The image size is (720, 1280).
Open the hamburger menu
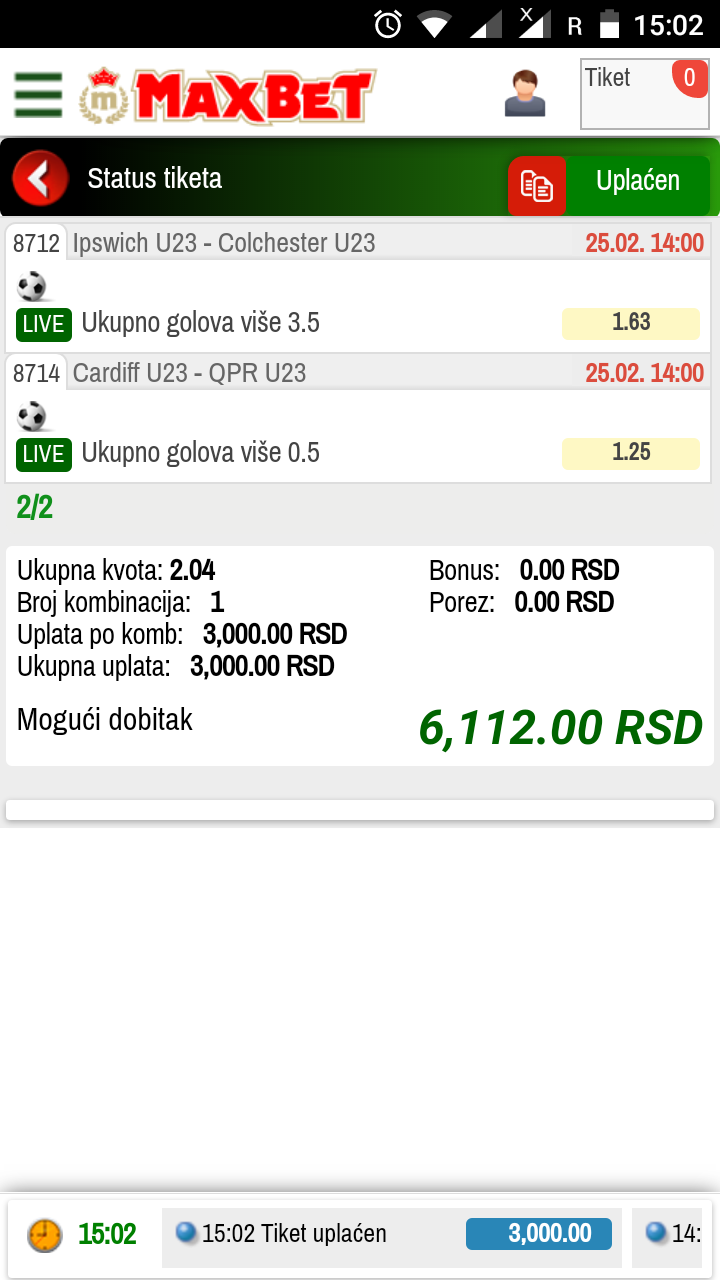[x=38, y=95]
